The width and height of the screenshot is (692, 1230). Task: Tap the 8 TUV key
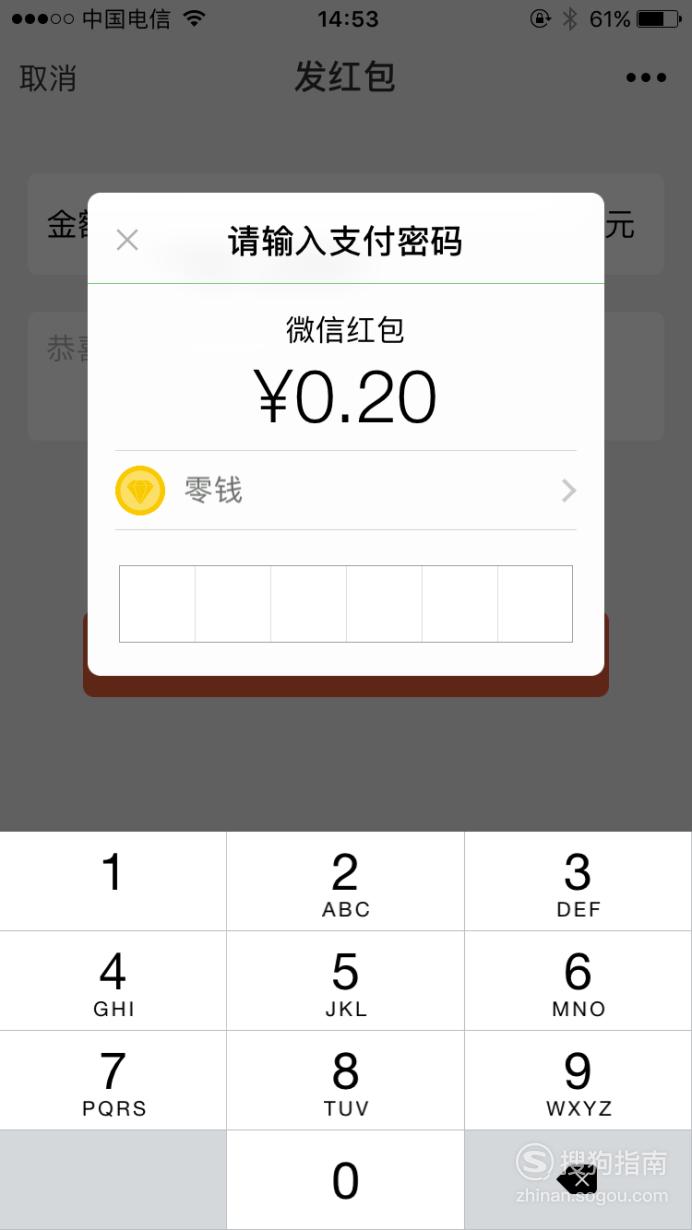coord(346,1081)
